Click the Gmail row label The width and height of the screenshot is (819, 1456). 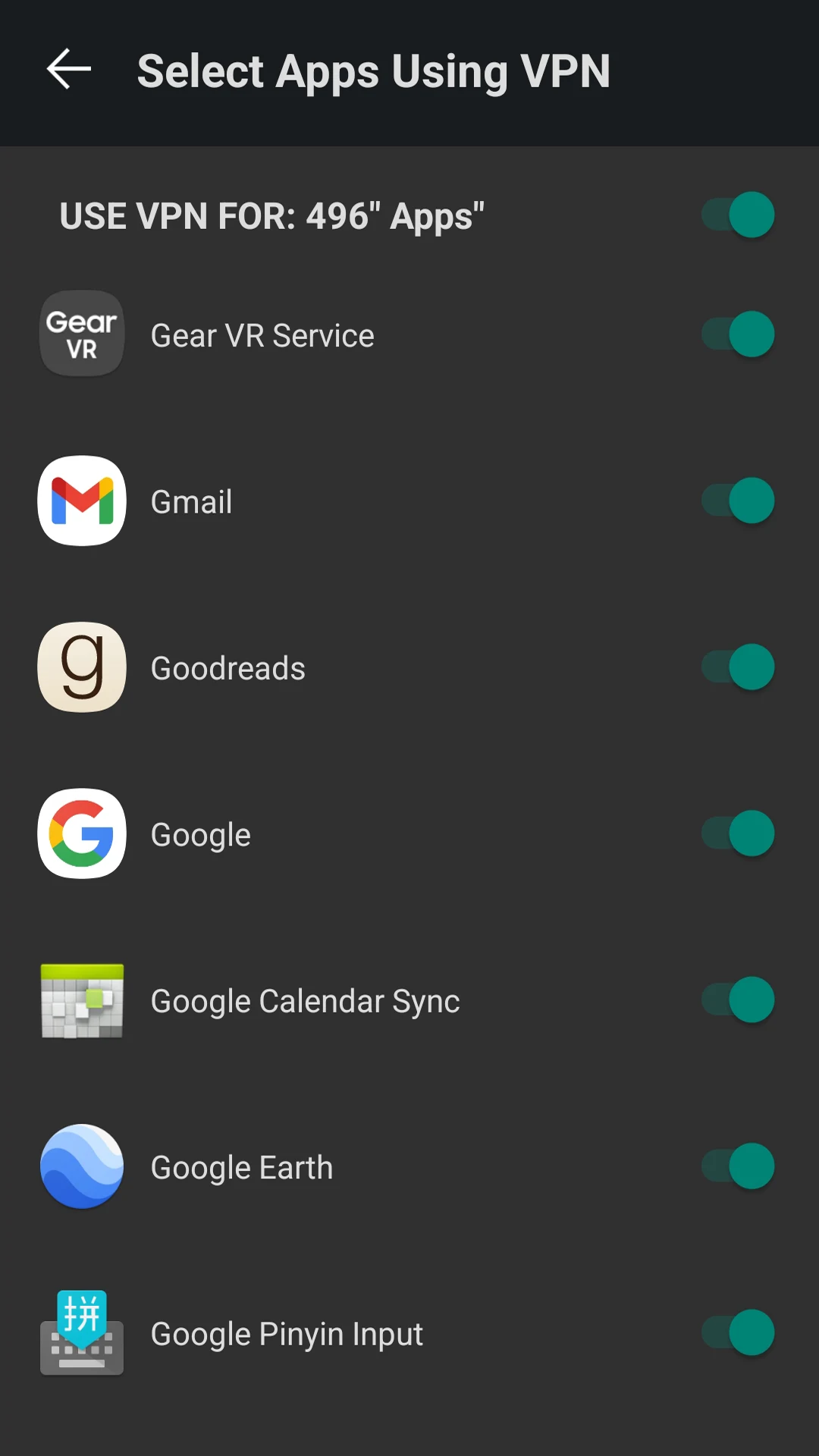click(x=191, y=500)
